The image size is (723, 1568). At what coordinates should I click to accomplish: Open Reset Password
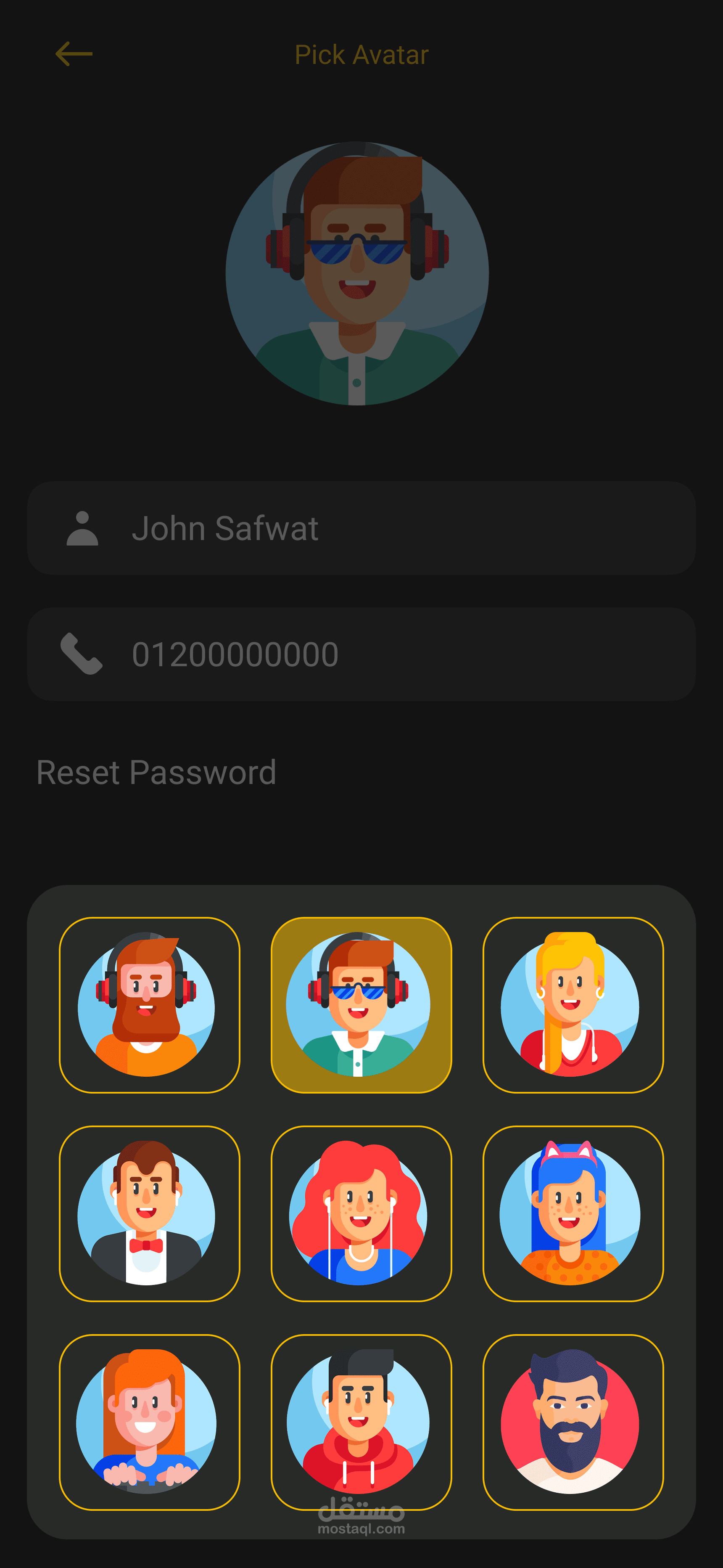pos(156,773)
